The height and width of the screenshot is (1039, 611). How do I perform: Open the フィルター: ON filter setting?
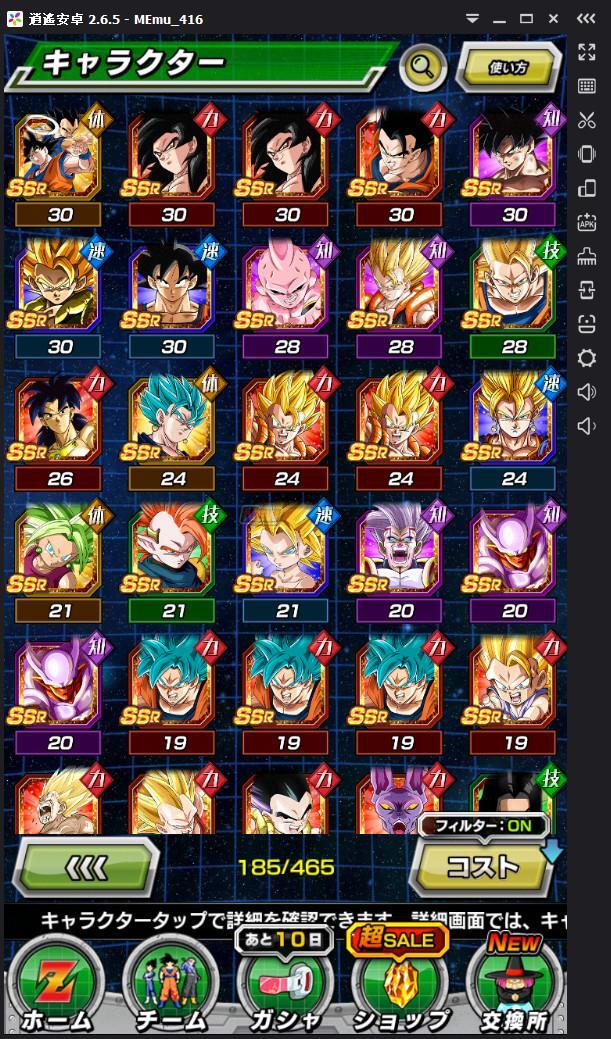point(483,827)
